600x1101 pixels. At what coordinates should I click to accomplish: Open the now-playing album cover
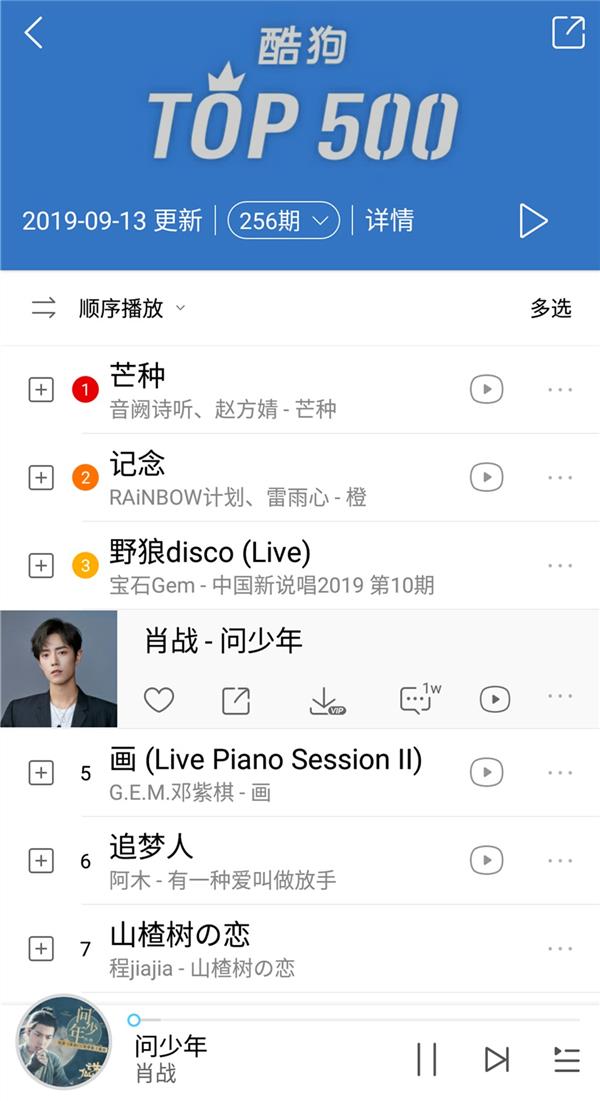point(63,1042)
